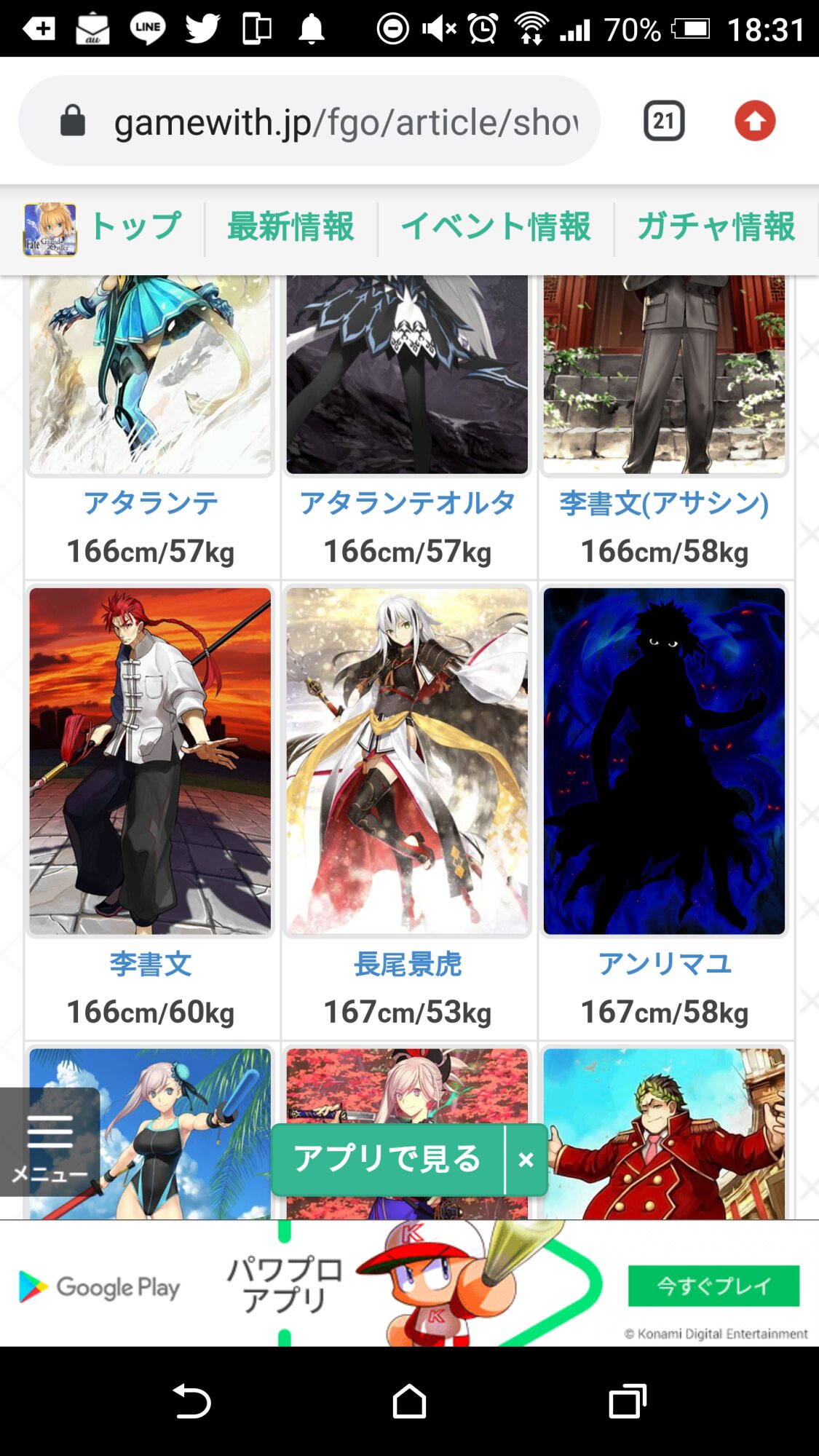Open the 李書文(アサシン) link
Screen dimensions: 819x1456
coord(664,503)
